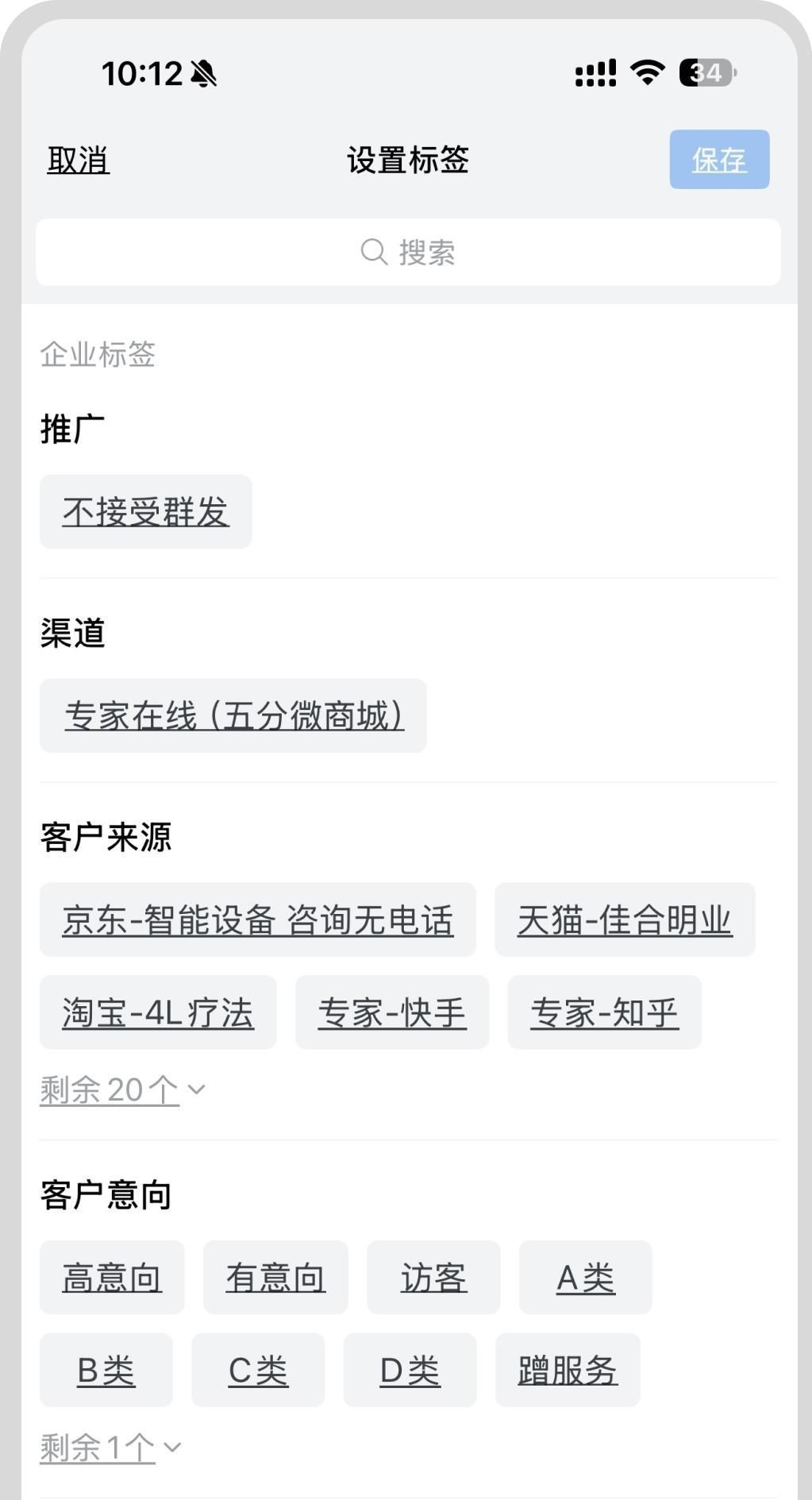Select the 不接受群发 tag
Screen dimensions: 812x1500
coord(146,512)
